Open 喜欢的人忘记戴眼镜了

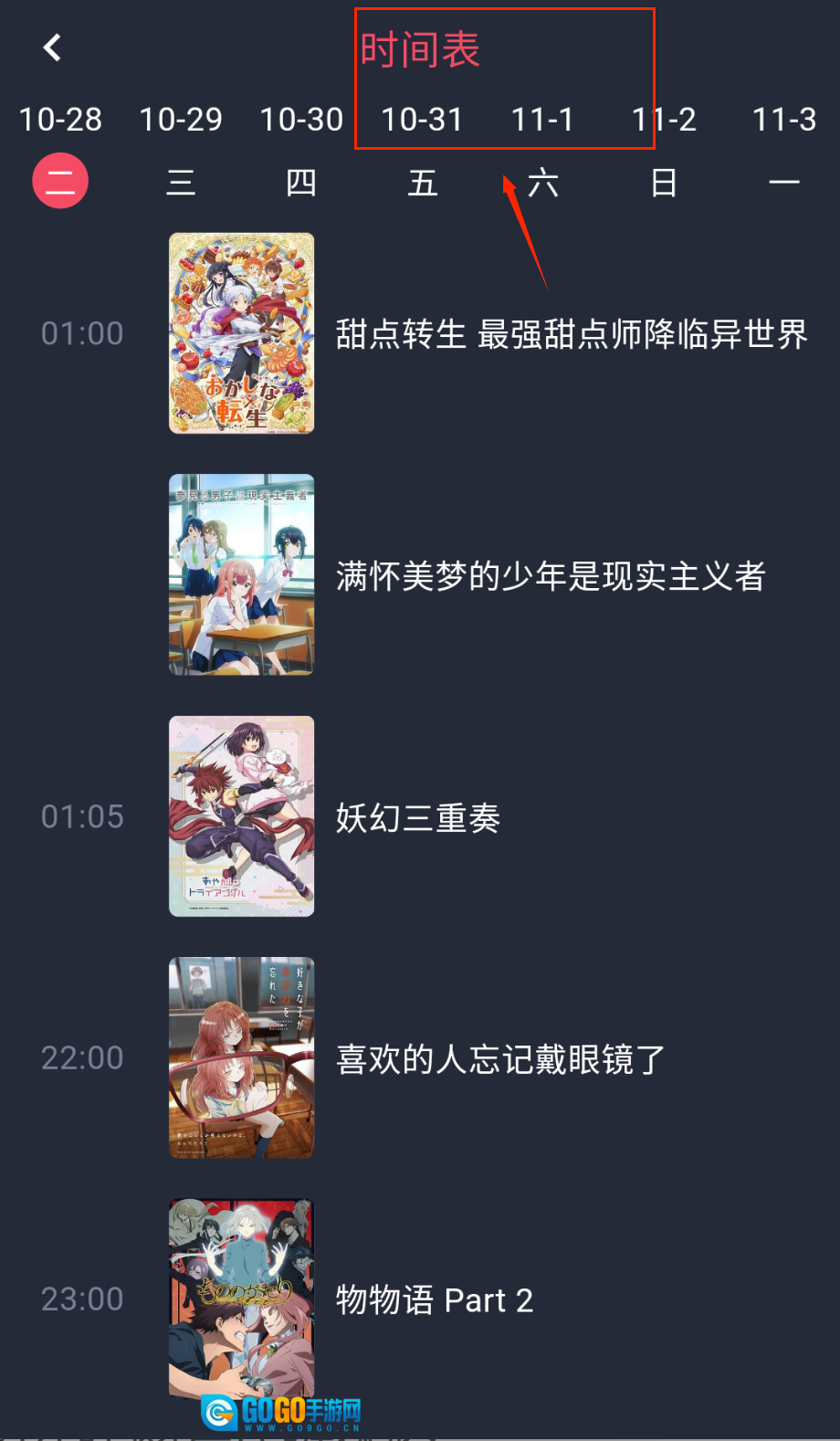(500, 1059)
